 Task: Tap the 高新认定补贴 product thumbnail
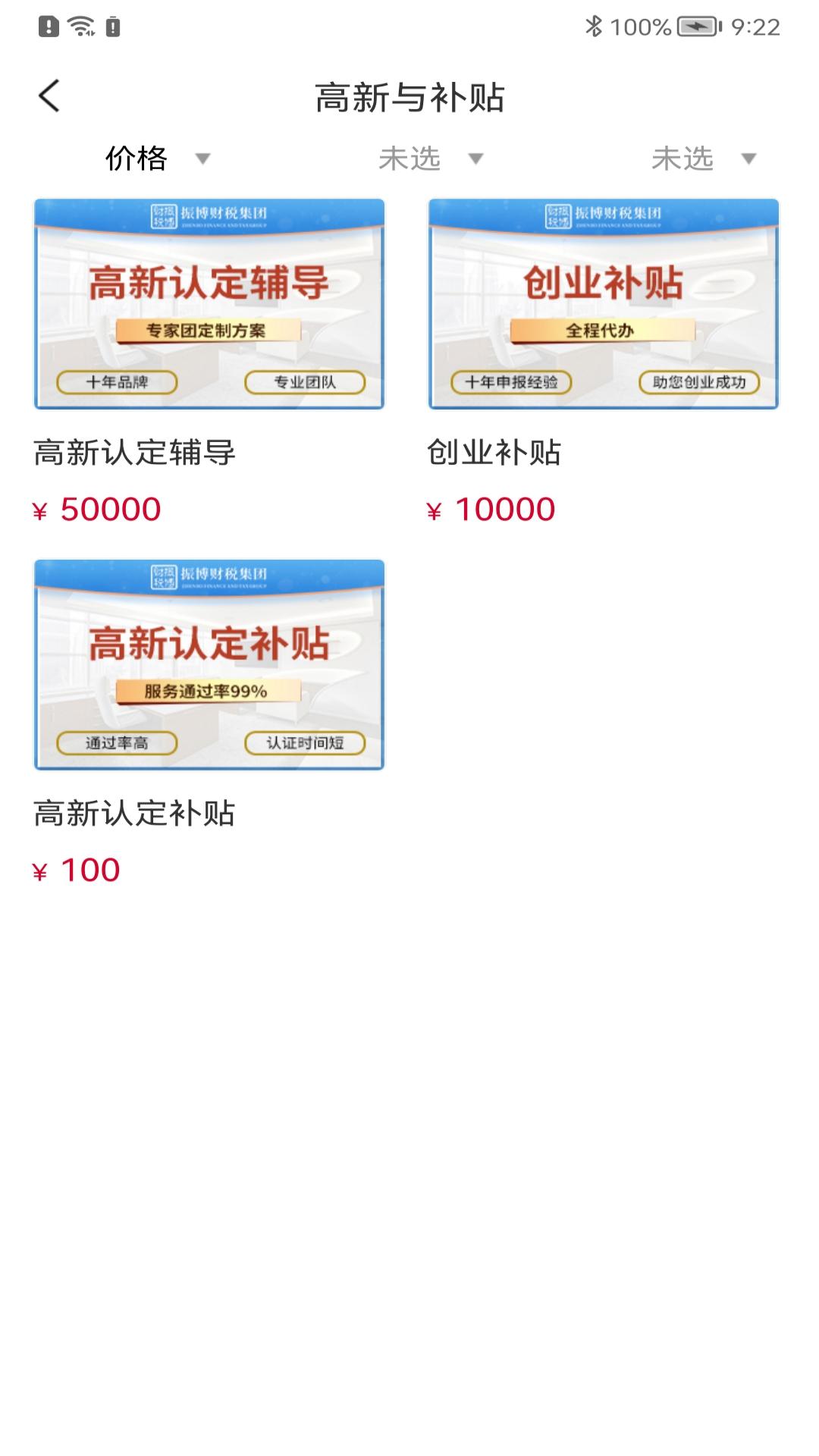211,664
